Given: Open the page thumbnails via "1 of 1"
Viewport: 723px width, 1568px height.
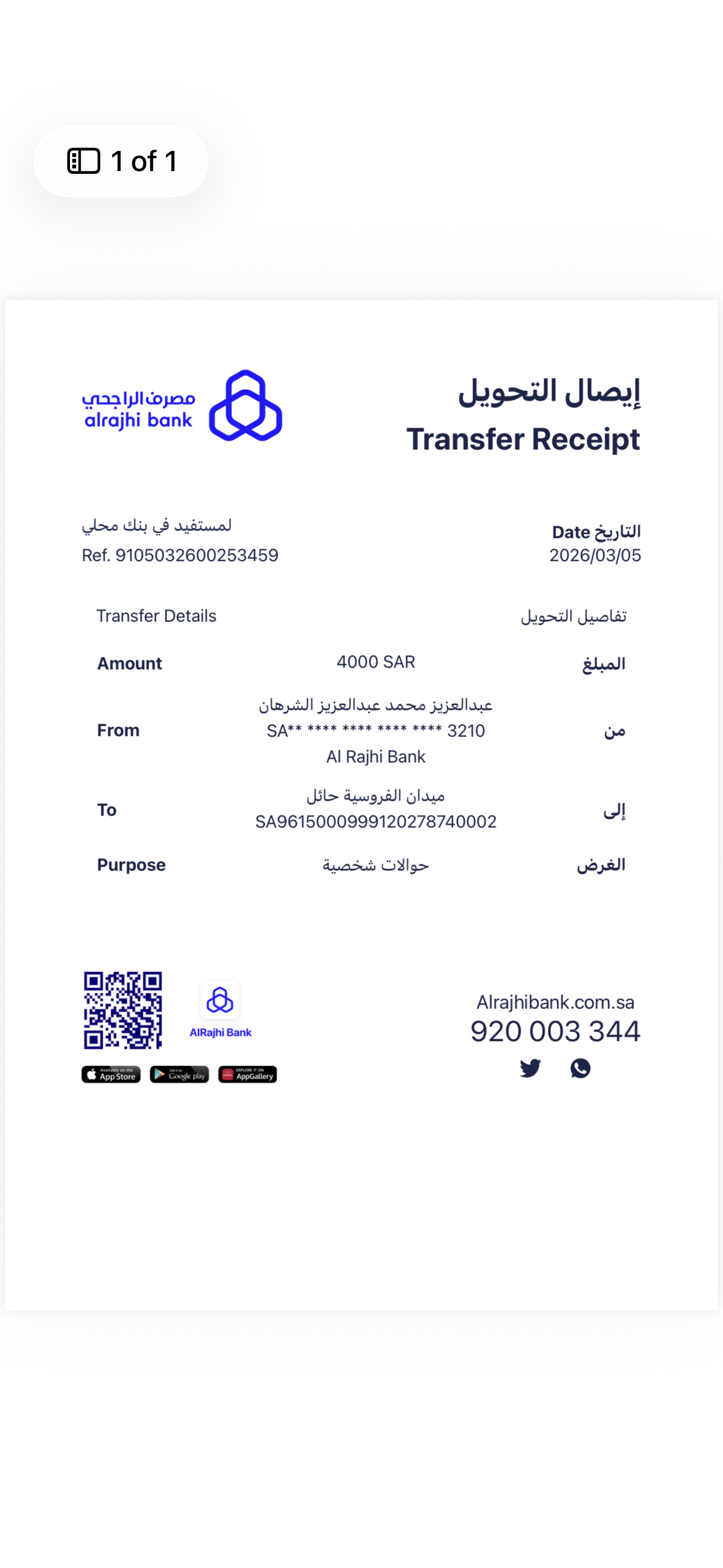Looking at the screenshot, I should click(x=121, y=162).
